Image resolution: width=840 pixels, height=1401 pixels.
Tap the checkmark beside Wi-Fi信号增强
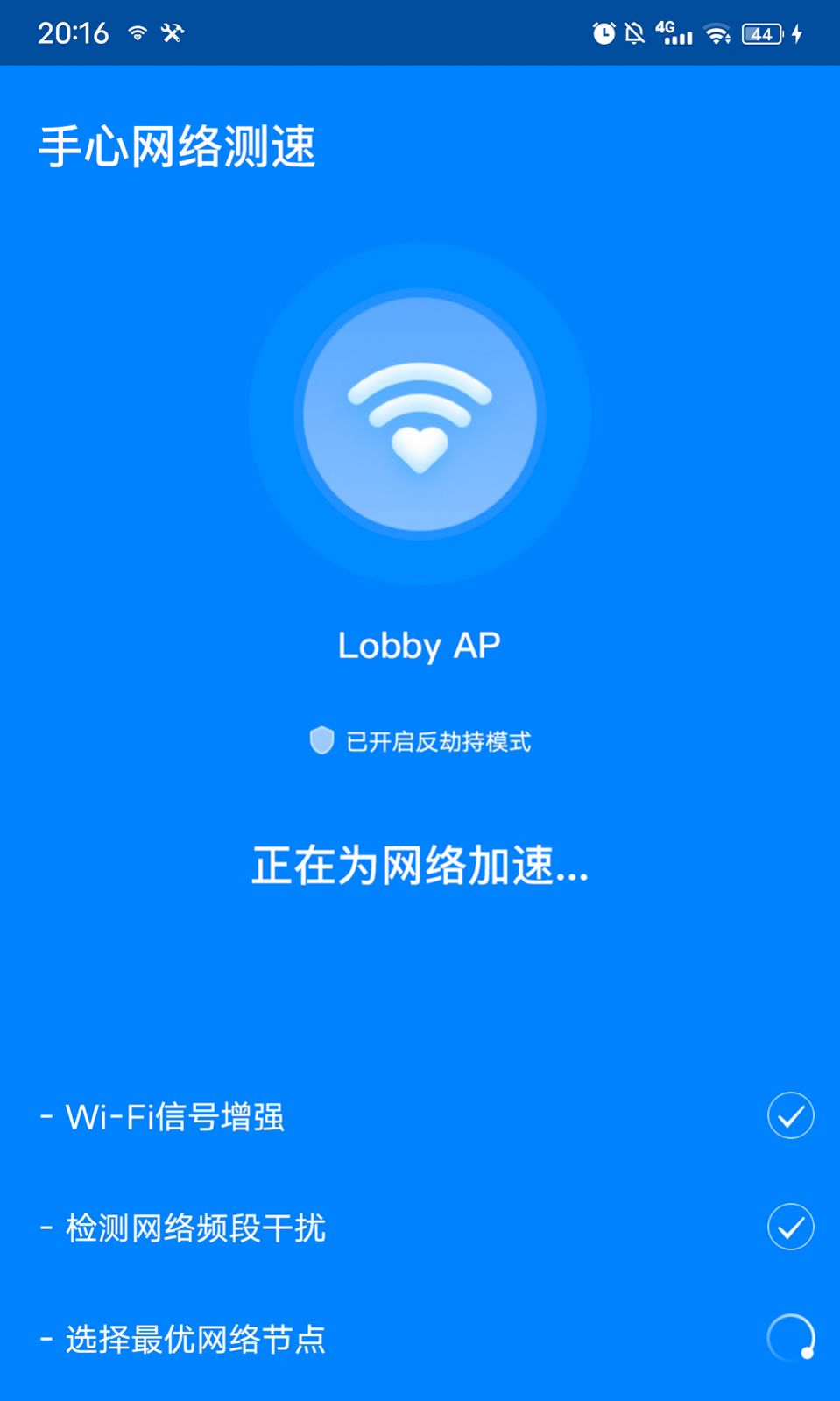[789, 1116]
